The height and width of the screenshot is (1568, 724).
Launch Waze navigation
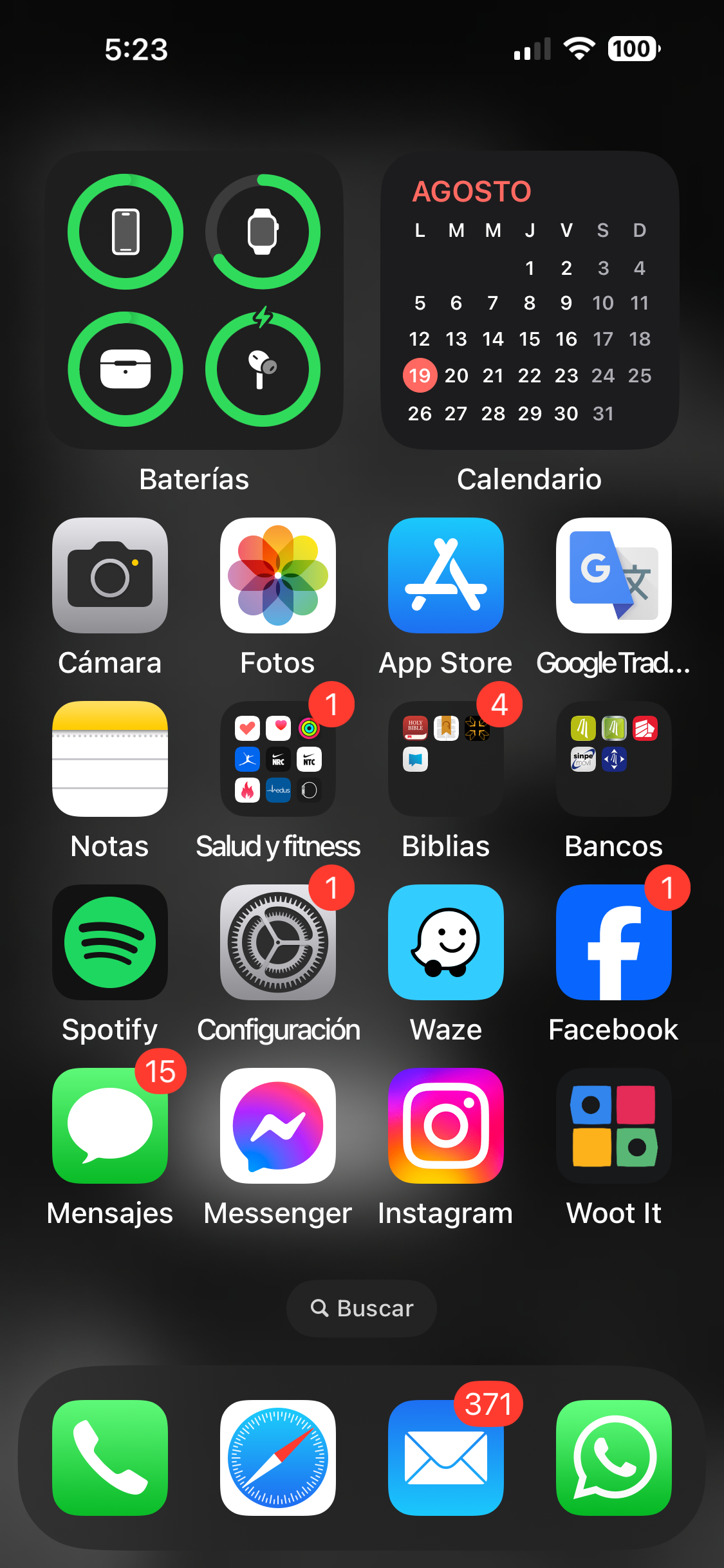[446, 942]
